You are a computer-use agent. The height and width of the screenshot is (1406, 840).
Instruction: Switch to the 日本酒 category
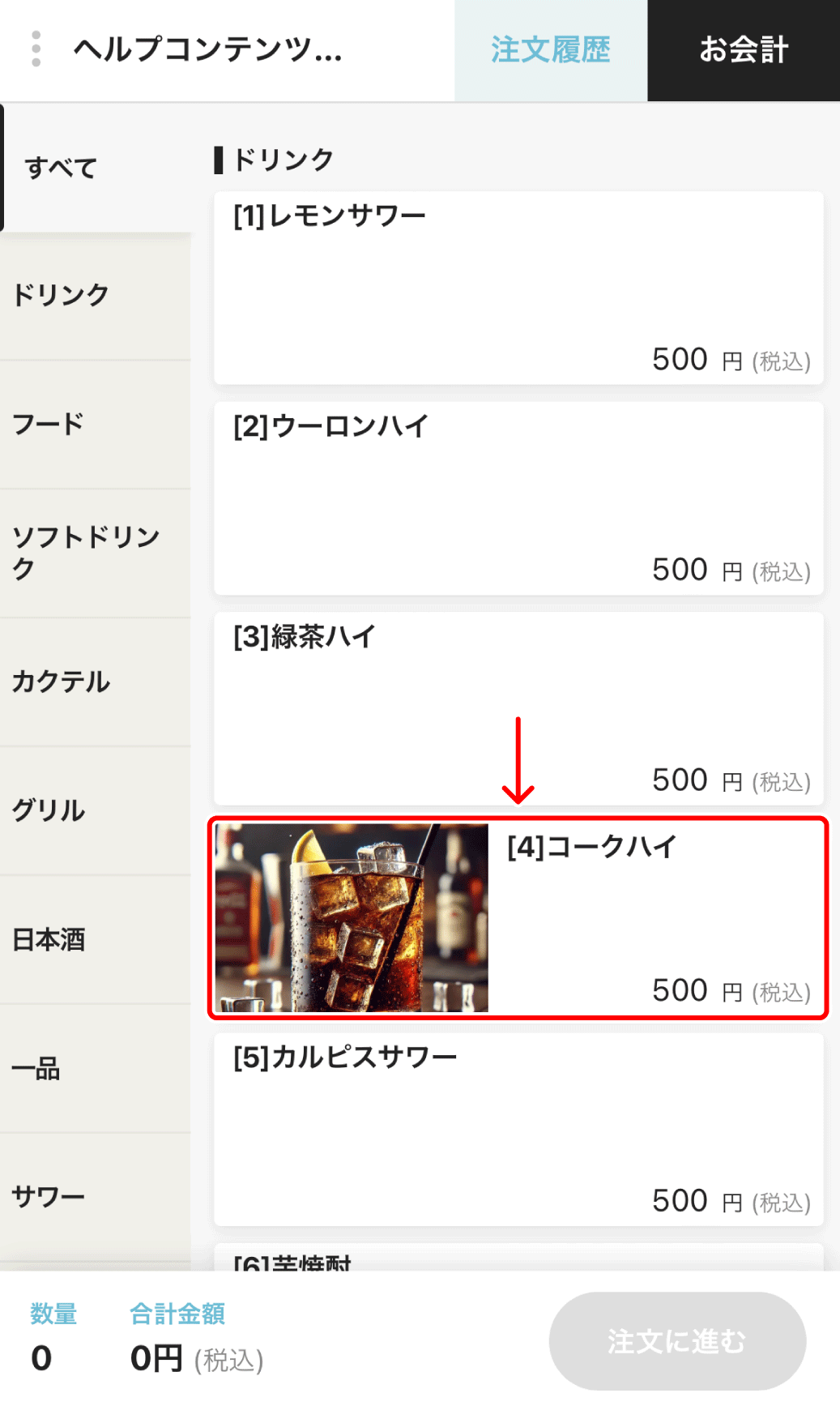(x=96, y=939)
